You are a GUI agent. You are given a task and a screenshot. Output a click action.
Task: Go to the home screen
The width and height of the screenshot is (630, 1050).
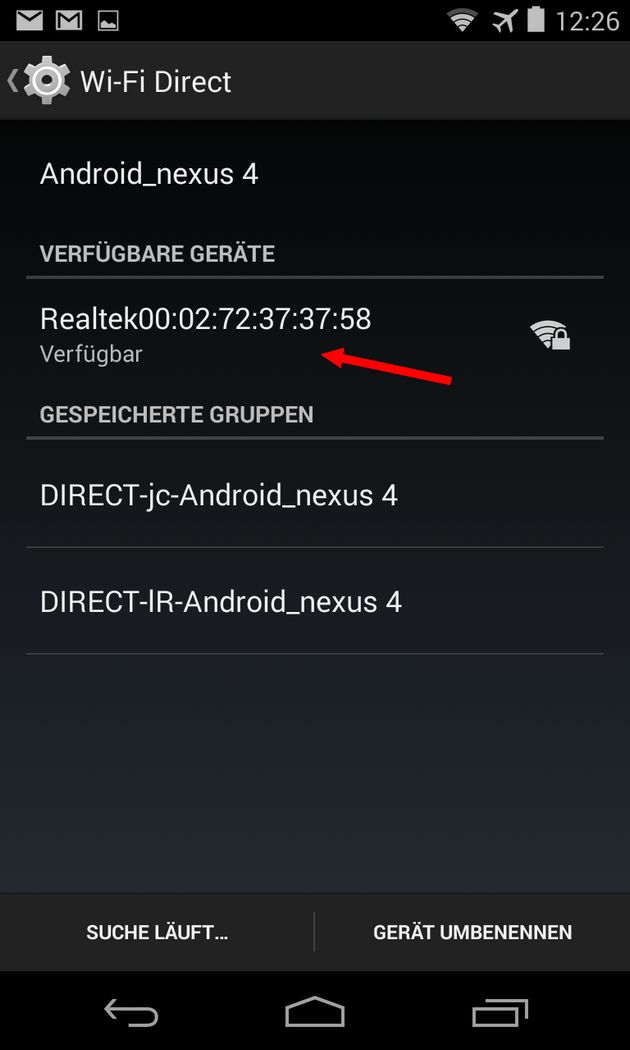315,1013
